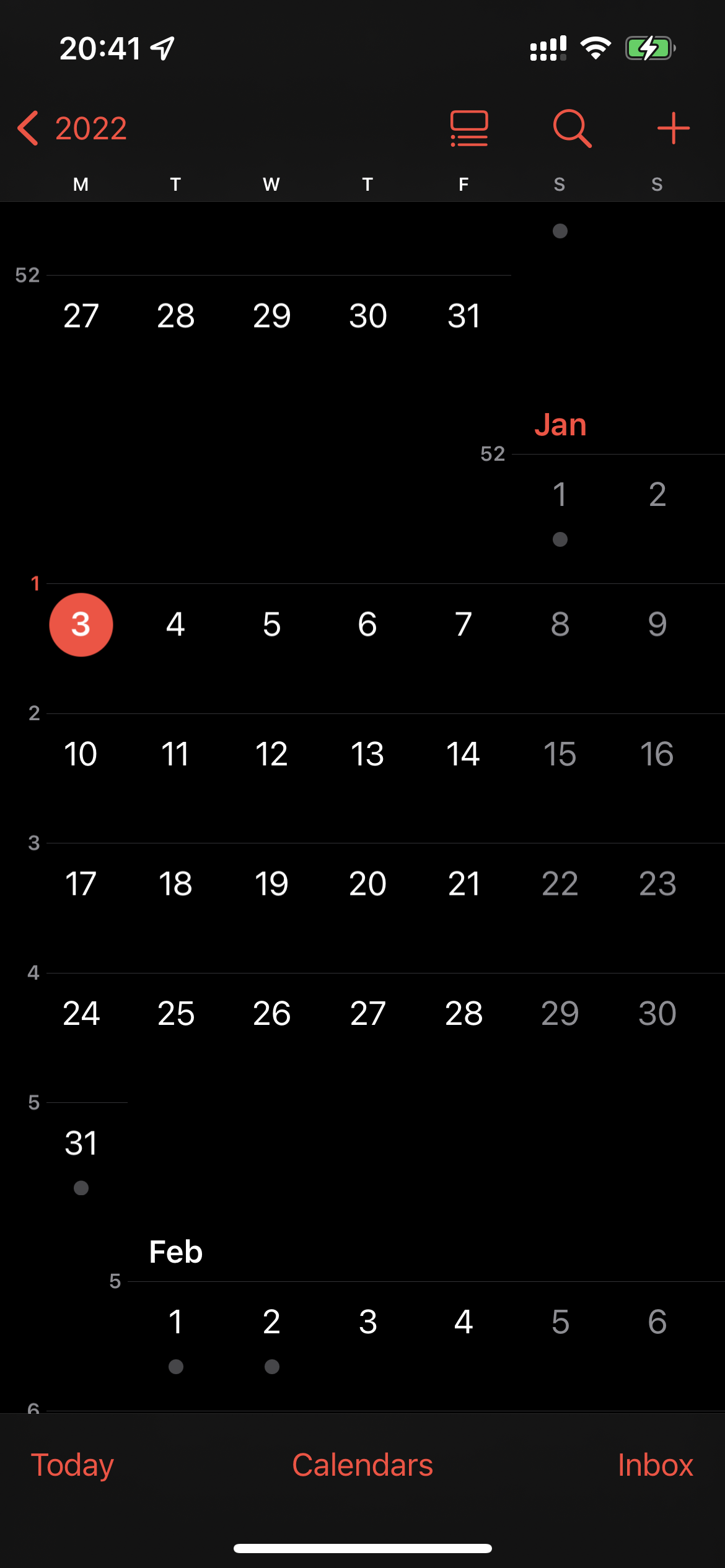Toggle the event list view icon
Viewport: 725px width, 1568px height.
(469, 128)
